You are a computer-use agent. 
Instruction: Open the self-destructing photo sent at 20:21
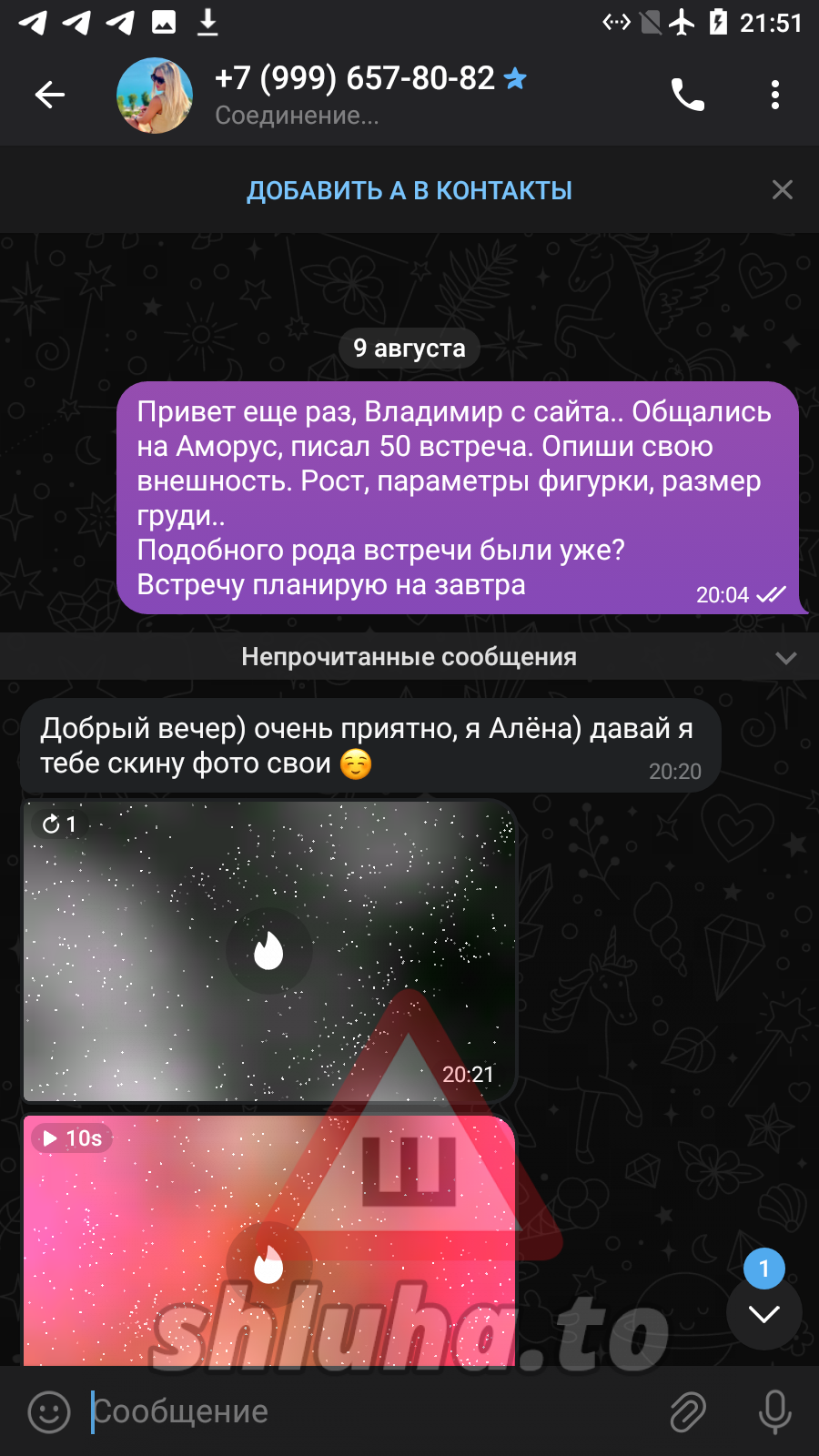(x=268, y=951)
